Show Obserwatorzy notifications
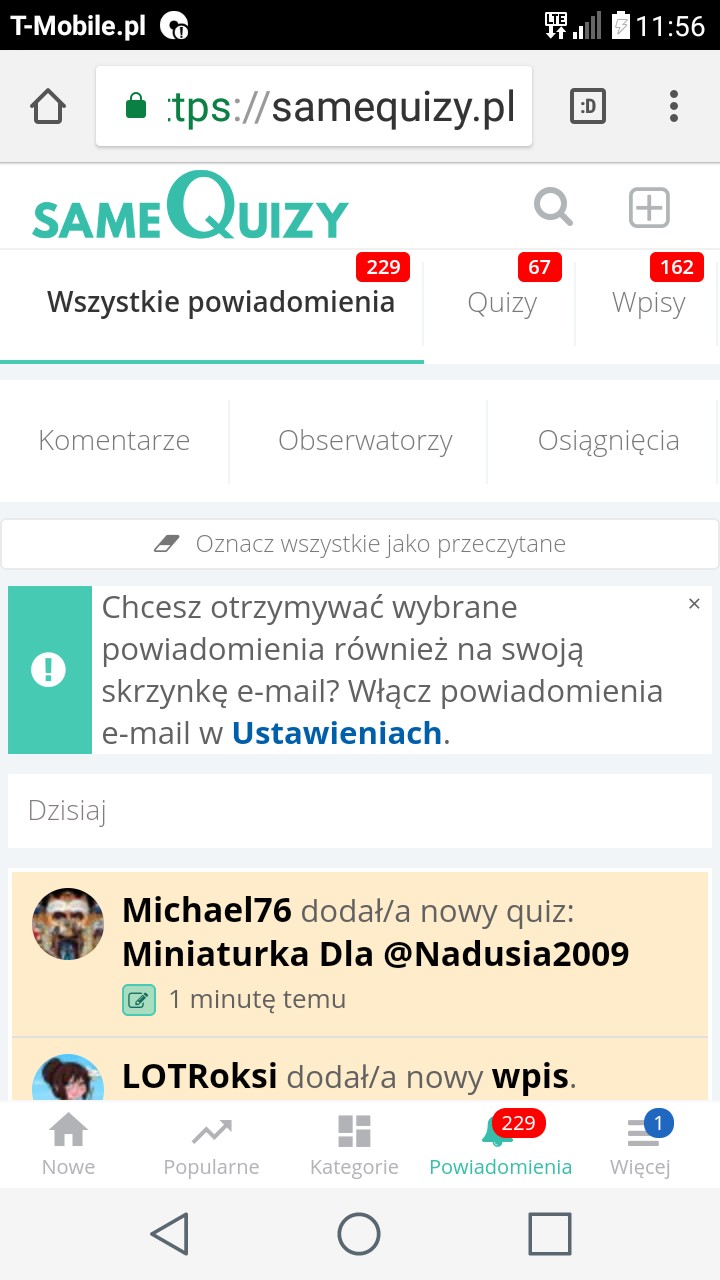720x1280 pixels. tap(365, 440)
